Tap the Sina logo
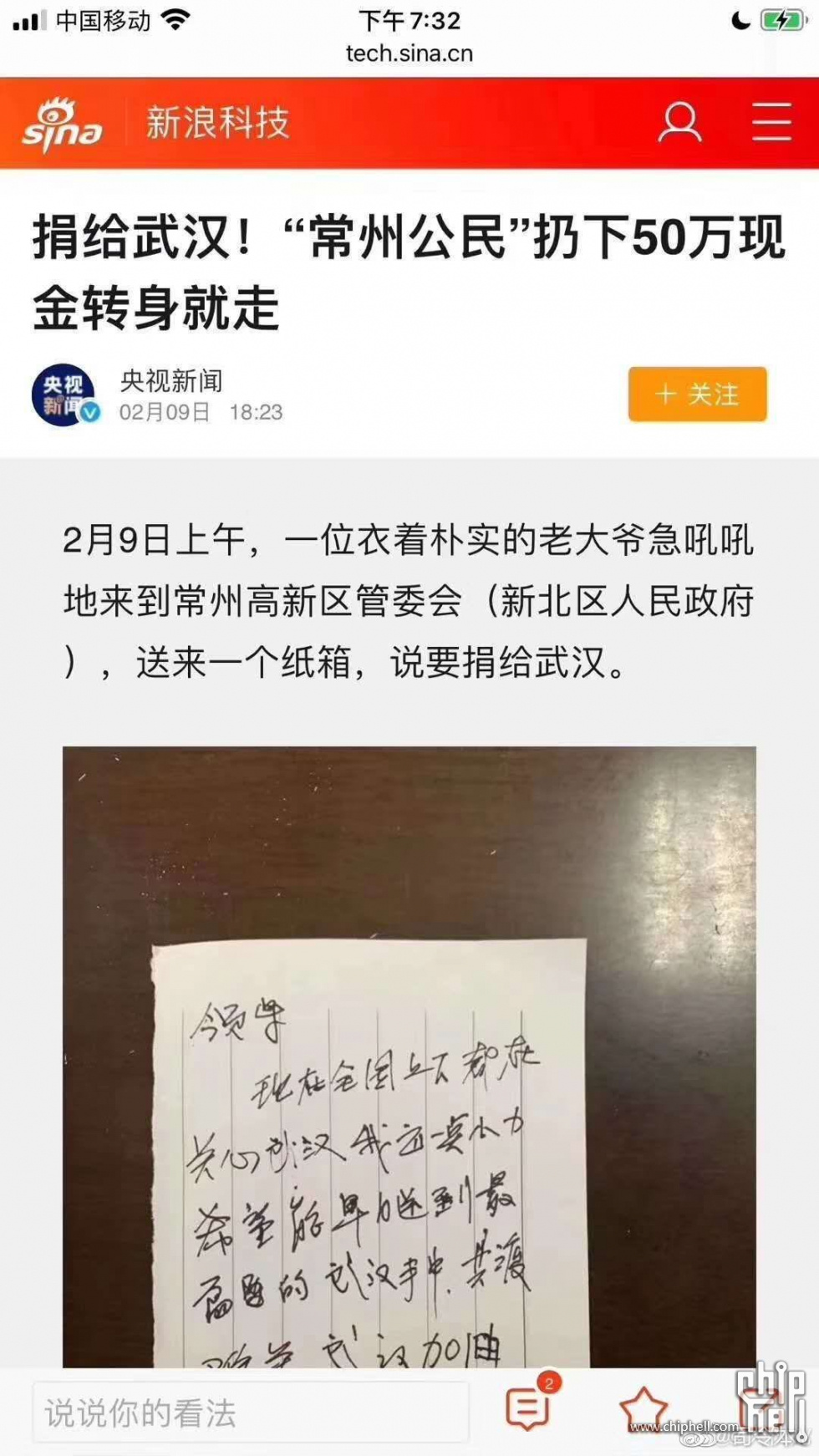The width and height of the screenshot is (819, 1456). tap(62, 126)
